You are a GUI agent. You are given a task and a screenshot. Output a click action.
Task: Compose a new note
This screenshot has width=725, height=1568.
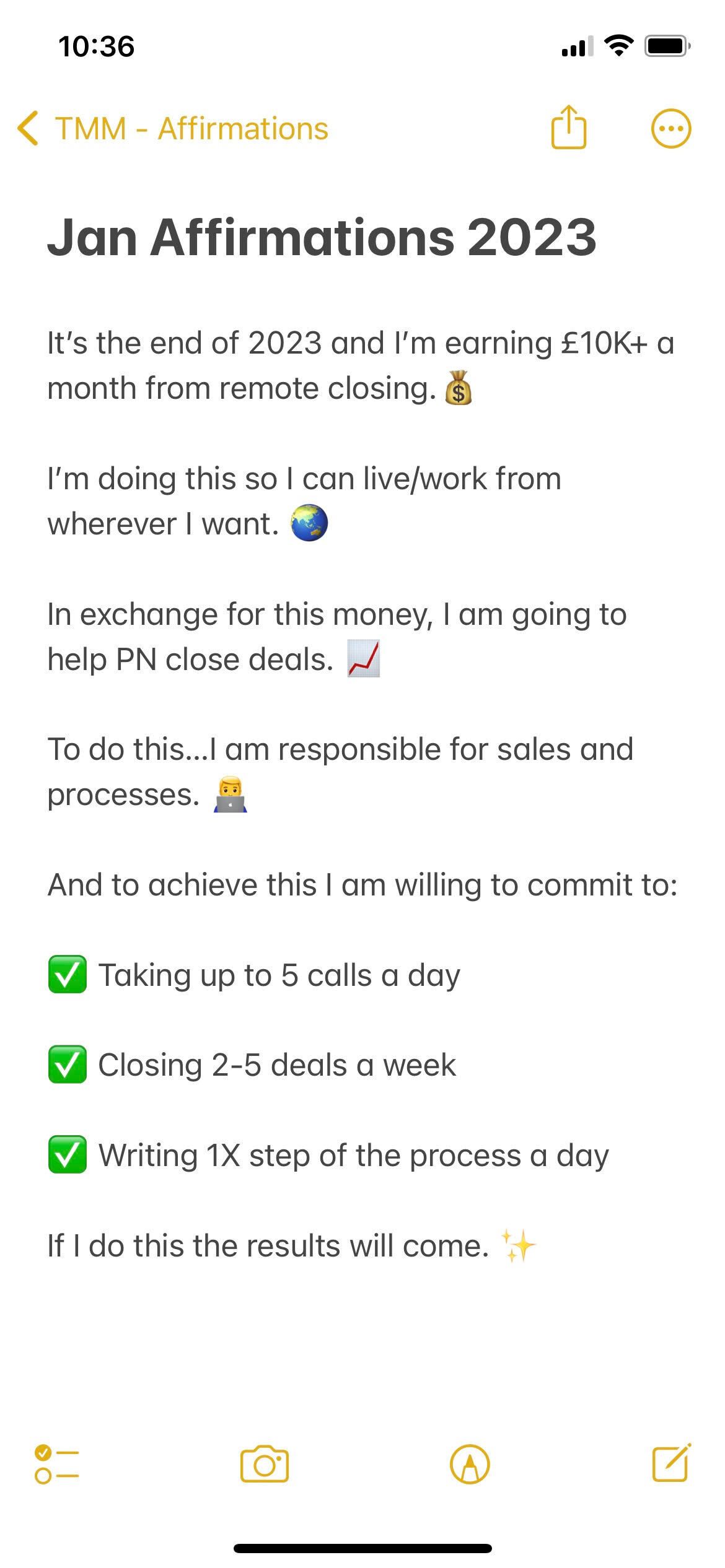672,1462
